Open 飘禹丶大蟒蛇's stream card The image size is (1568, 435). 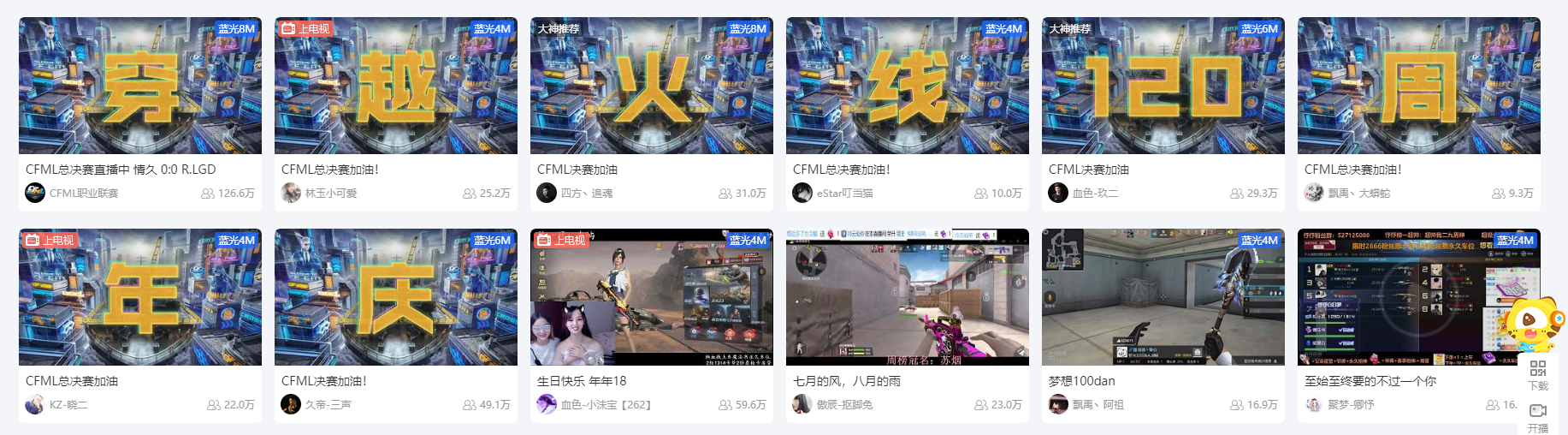[1418, 86]
